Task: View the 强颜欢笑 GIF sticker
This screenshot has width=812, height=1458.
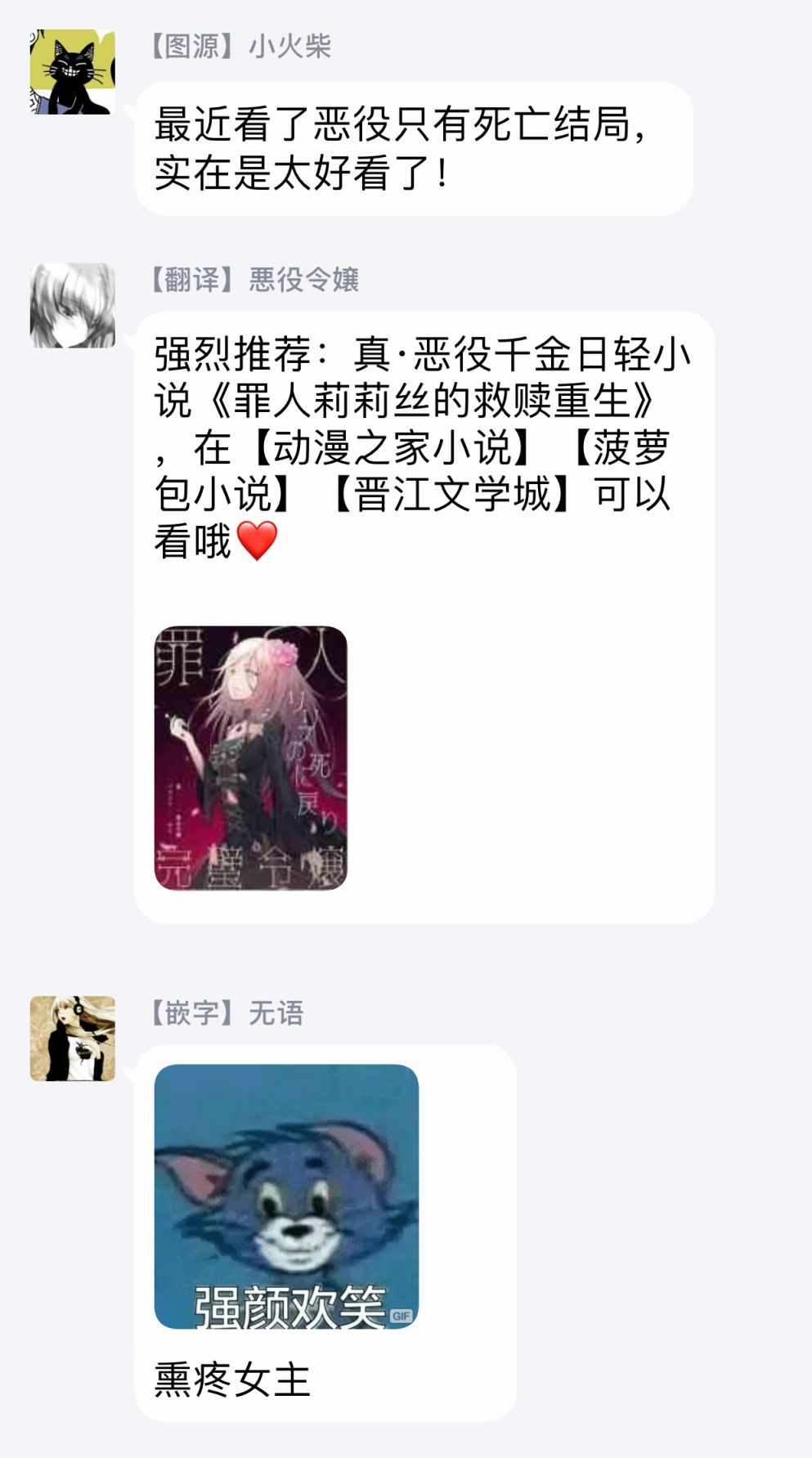Action: click(x=286, y=1196)
